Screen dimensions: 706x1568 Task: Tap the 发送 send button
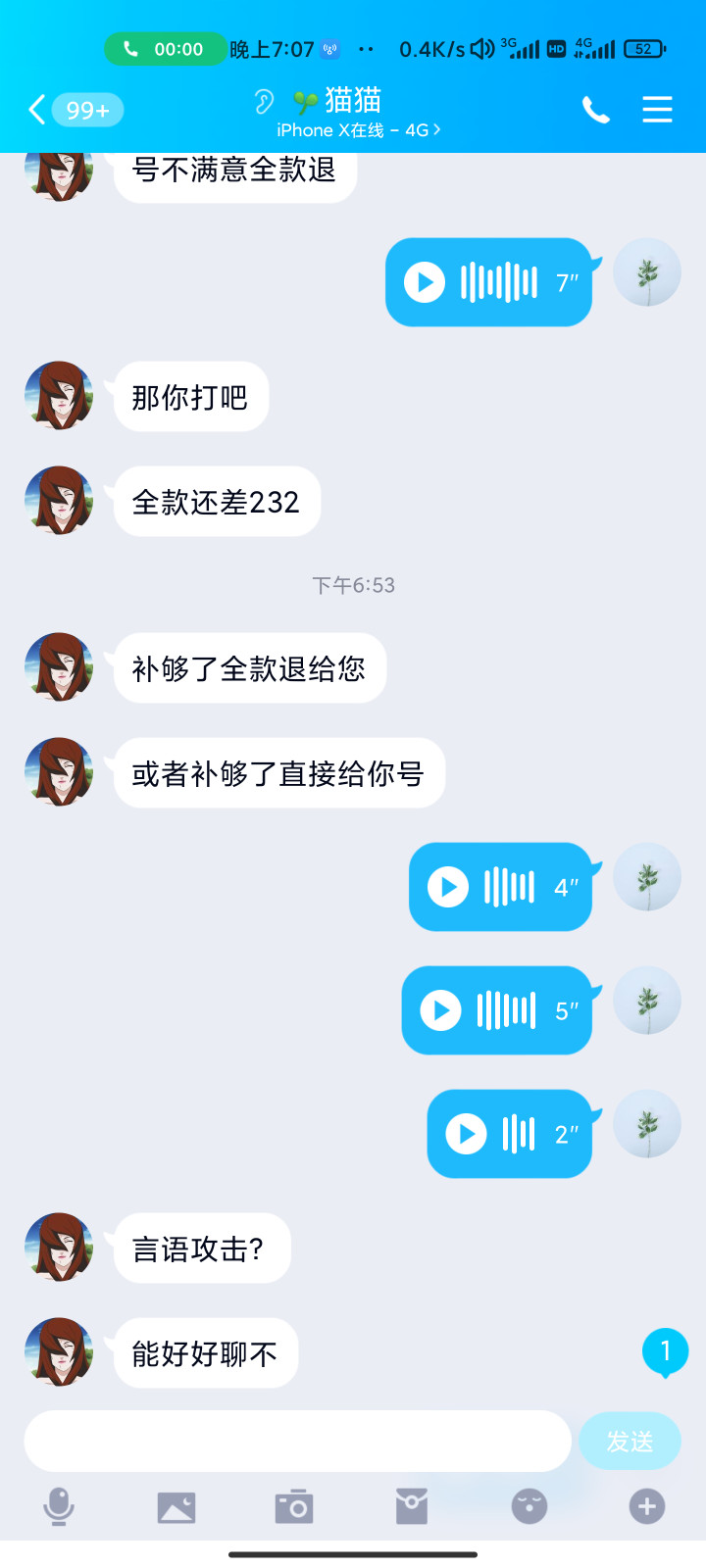coord(630,1441)
